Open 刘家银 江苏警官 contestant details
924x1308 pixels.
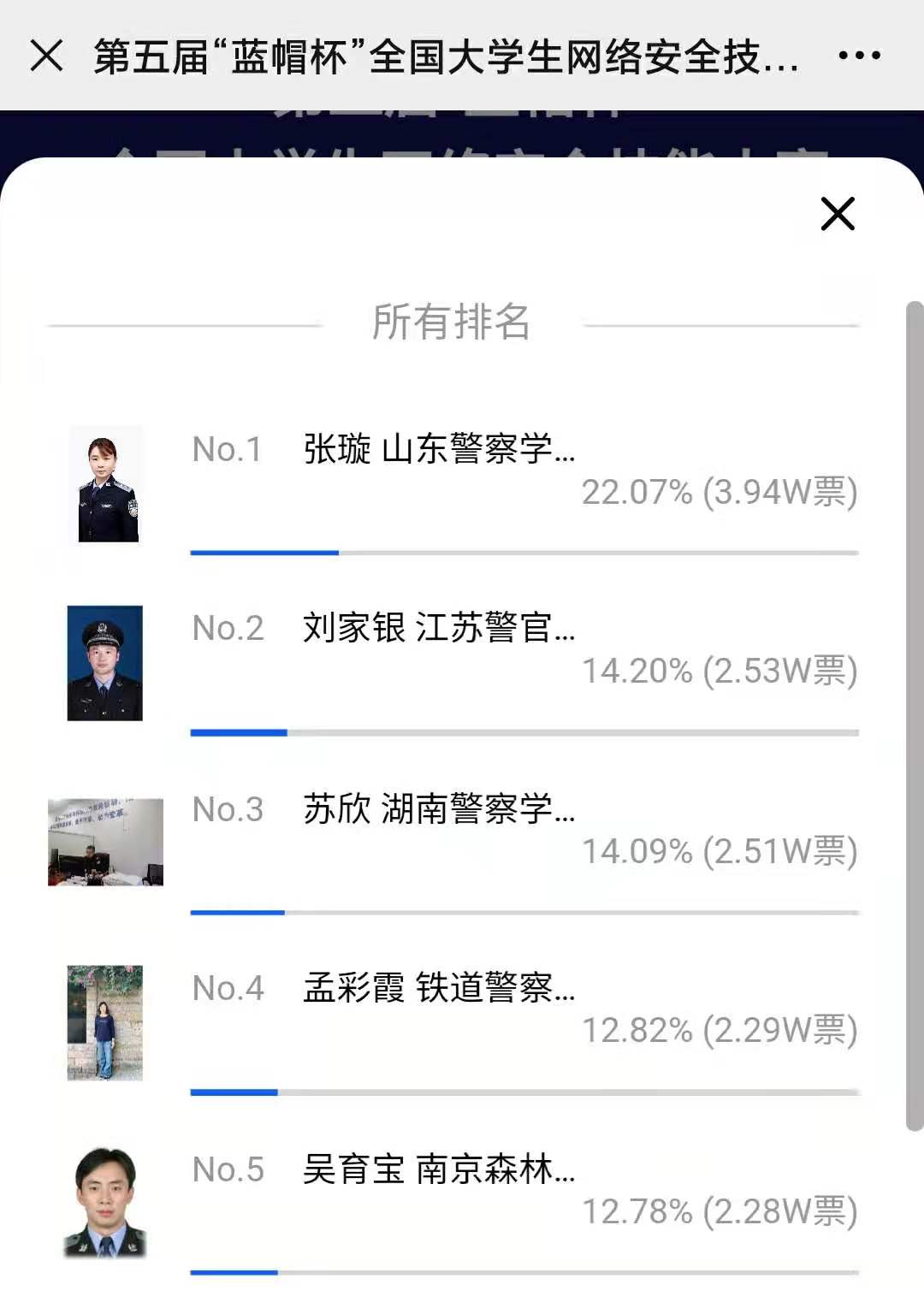point(436,629)
